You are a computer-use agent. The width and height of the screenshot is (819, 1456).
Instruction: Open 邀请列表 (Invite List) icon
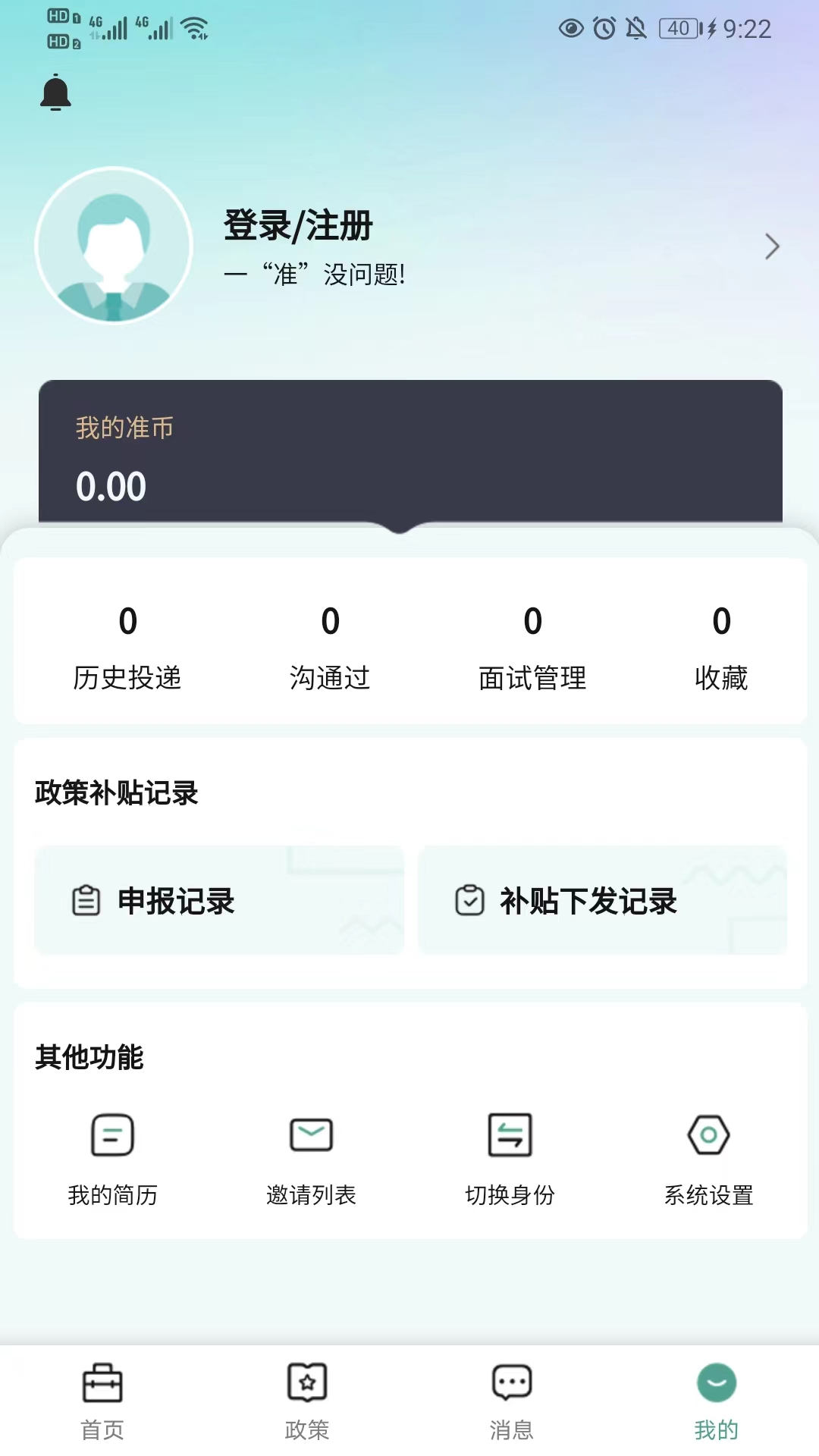point(311,1135)
